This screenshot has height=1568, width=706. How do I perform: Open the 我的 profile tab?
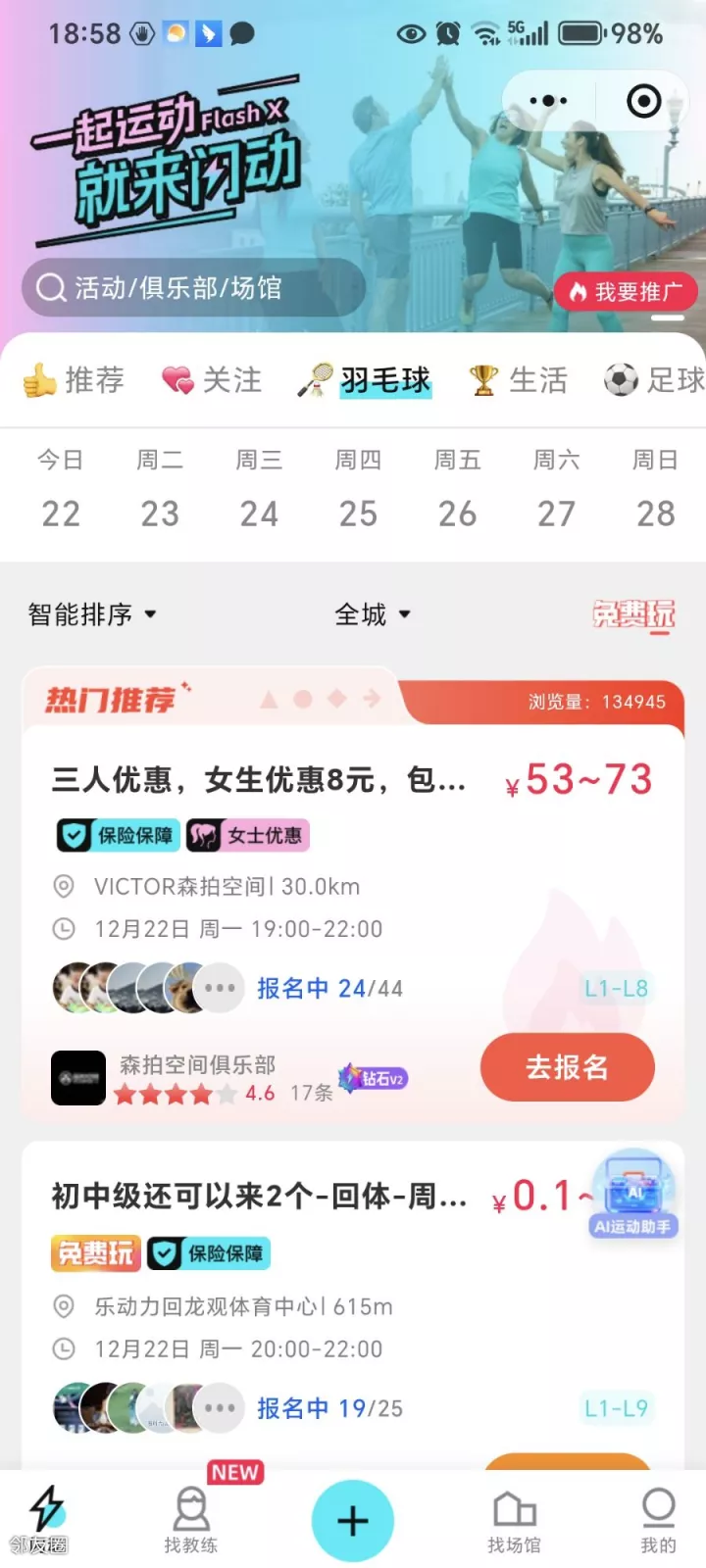click(658, 1519)
